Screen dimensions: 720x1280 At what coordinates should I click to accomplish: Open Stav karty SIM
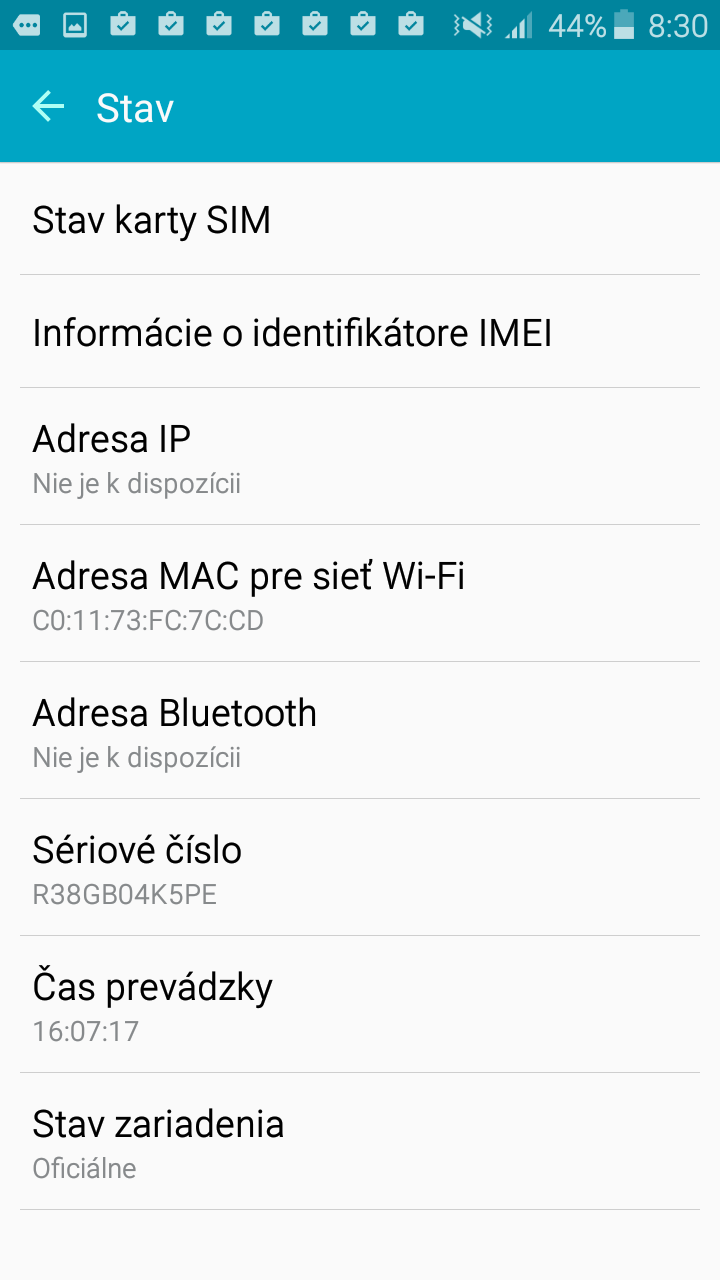click(360, 219)
